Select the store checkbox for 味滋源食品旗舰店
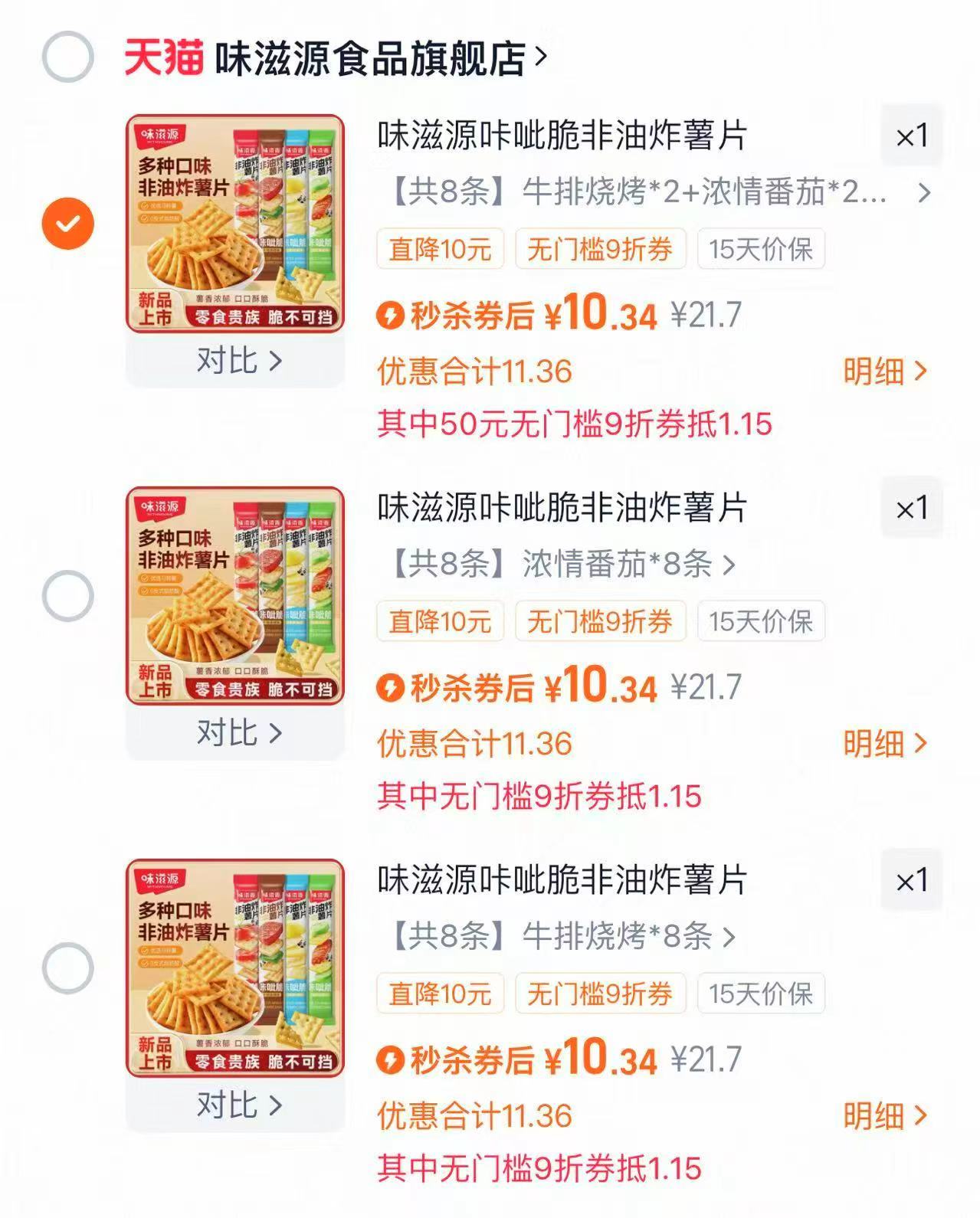Screen dimensions: 980x1218 coord(66,54)
